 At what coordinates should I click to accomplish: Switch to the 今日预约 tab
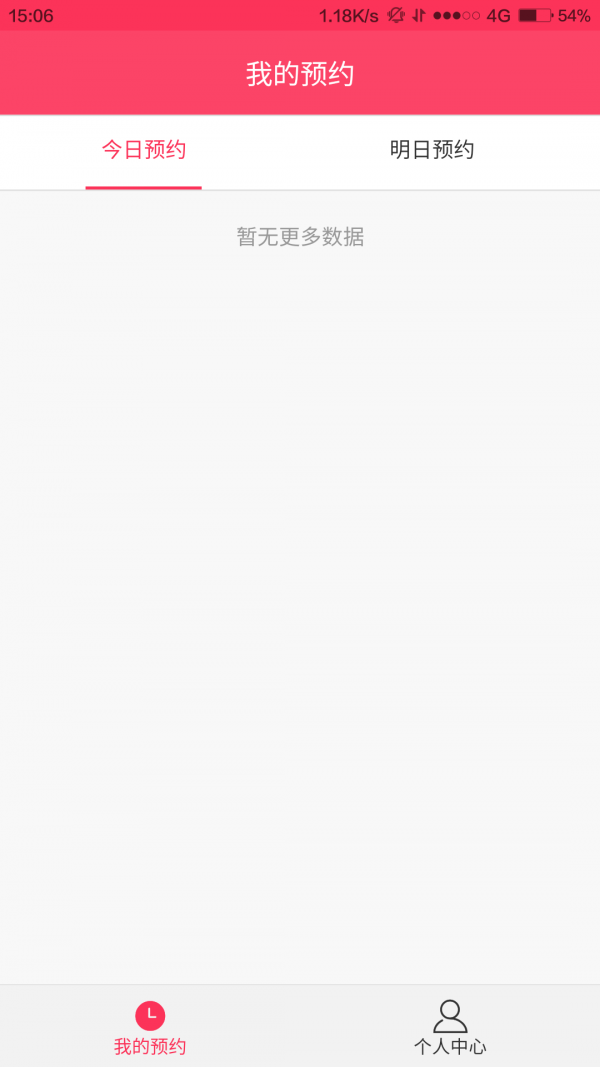[144, 151]
